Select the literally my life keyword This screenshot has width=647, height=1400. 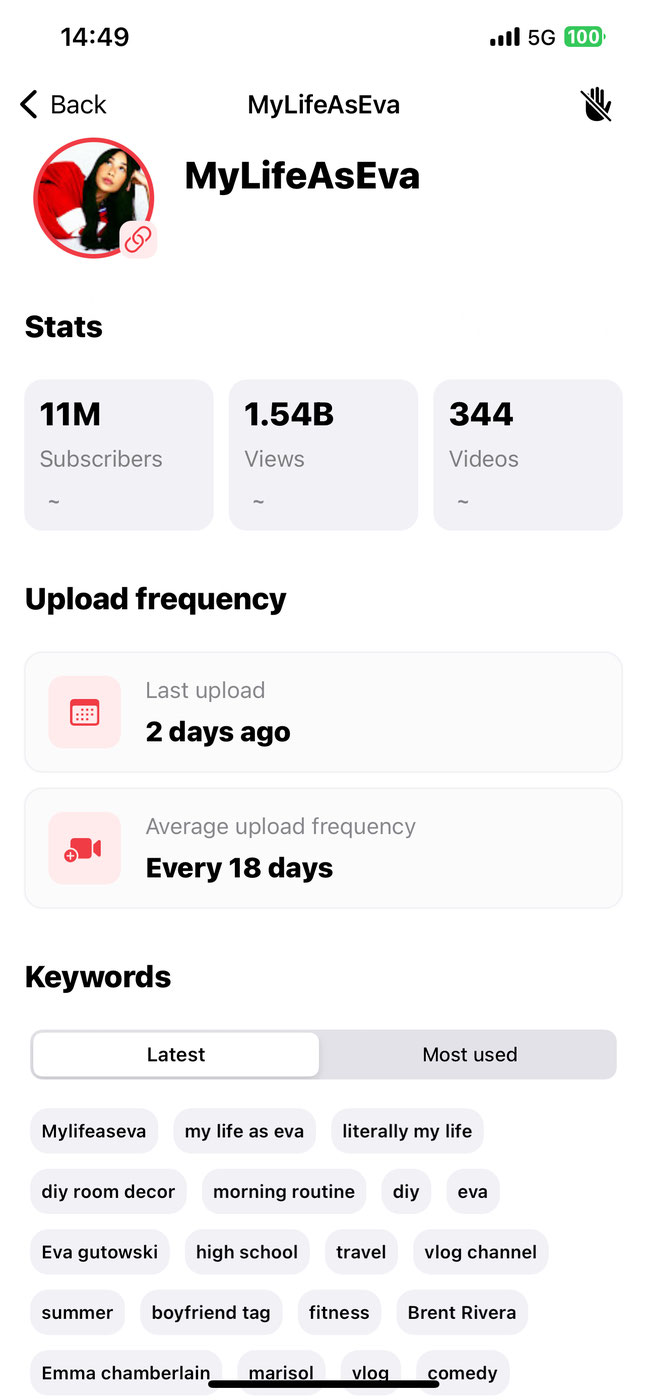pos(407,1131)
